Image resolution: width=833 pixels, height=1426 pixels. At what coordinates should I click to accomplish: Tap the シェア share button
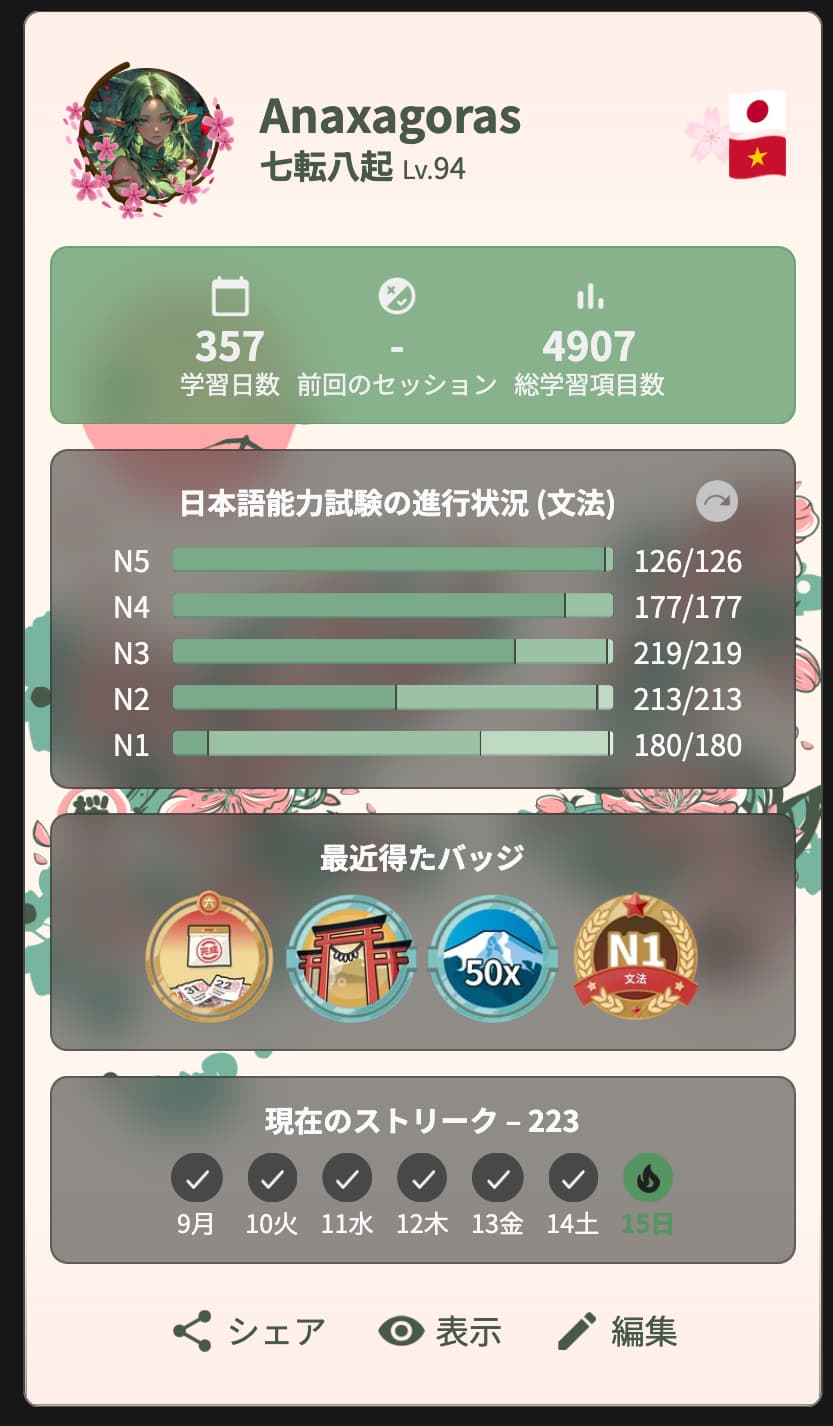pos(249,1332)
